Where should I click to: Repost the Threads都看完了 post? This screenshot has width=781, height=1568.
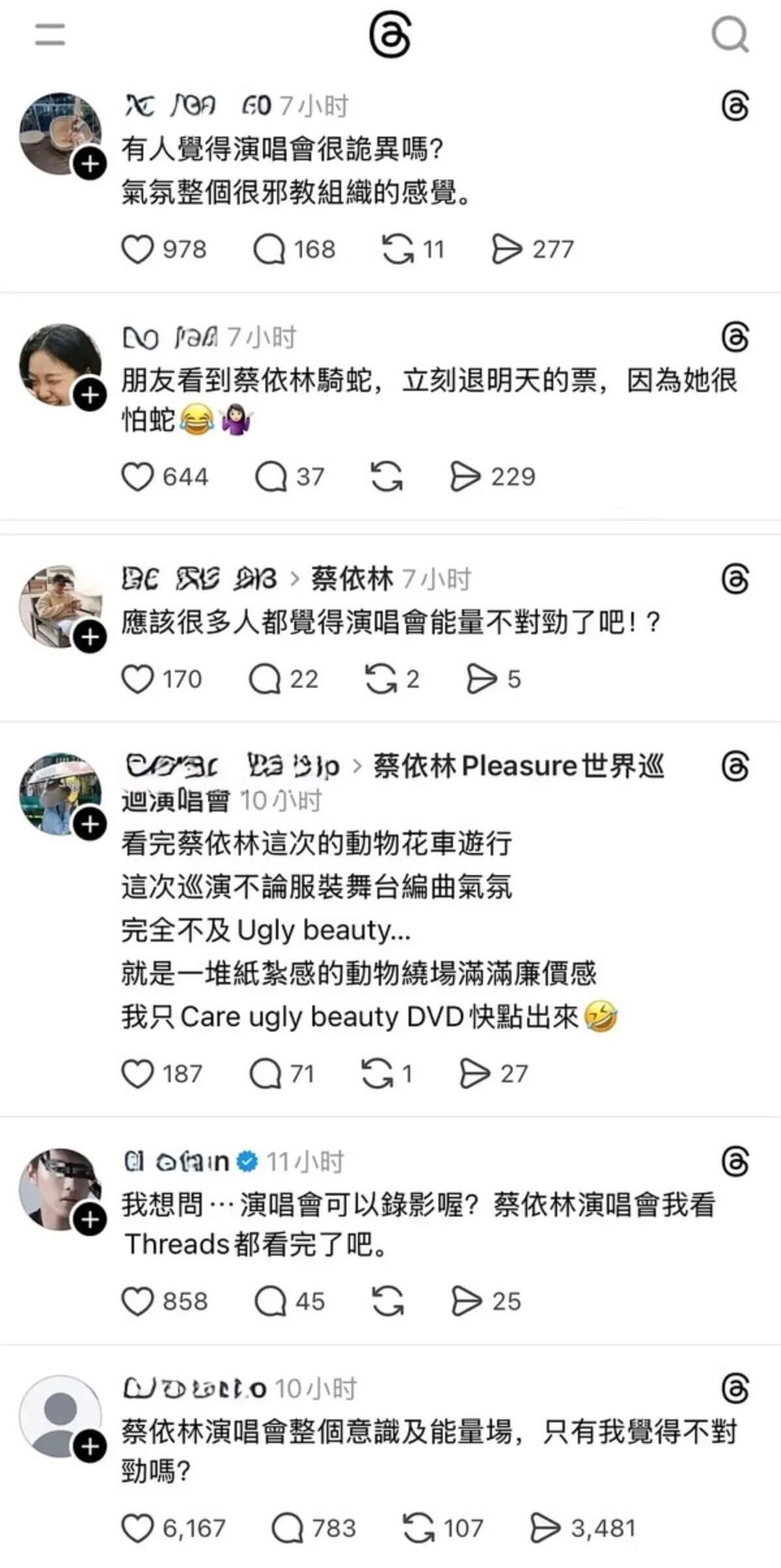click(387, 1301)
